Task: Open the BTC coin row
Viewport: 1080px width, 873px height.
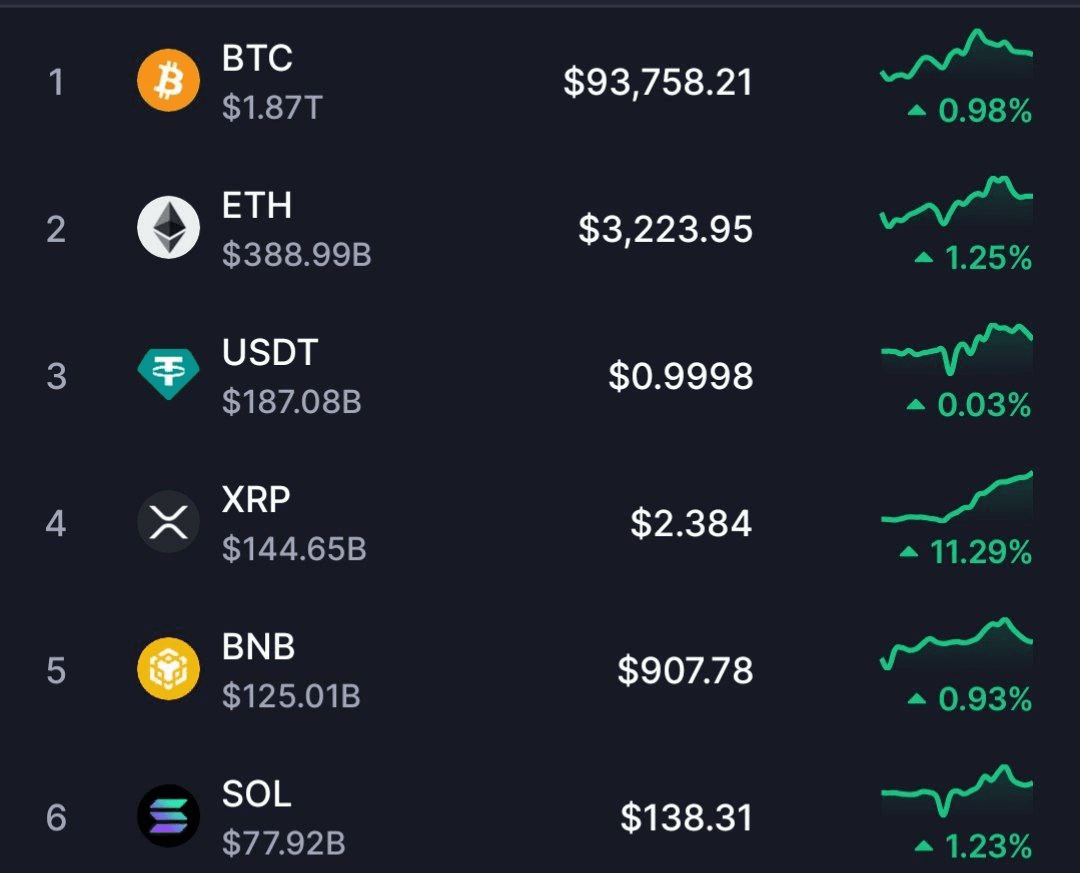Action: point(257,81)
